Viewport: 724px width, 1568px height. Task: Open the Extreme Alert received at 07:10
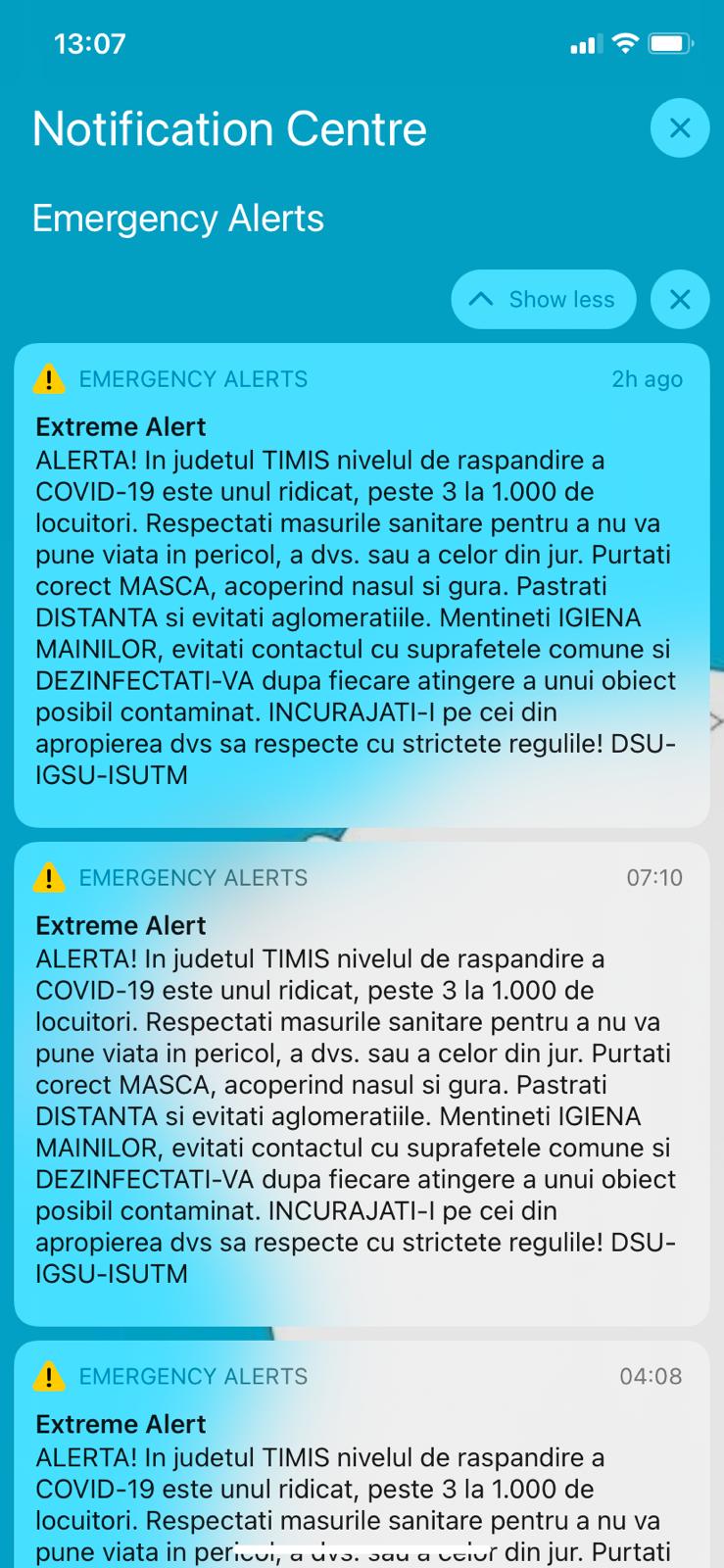pos(361,1084)
